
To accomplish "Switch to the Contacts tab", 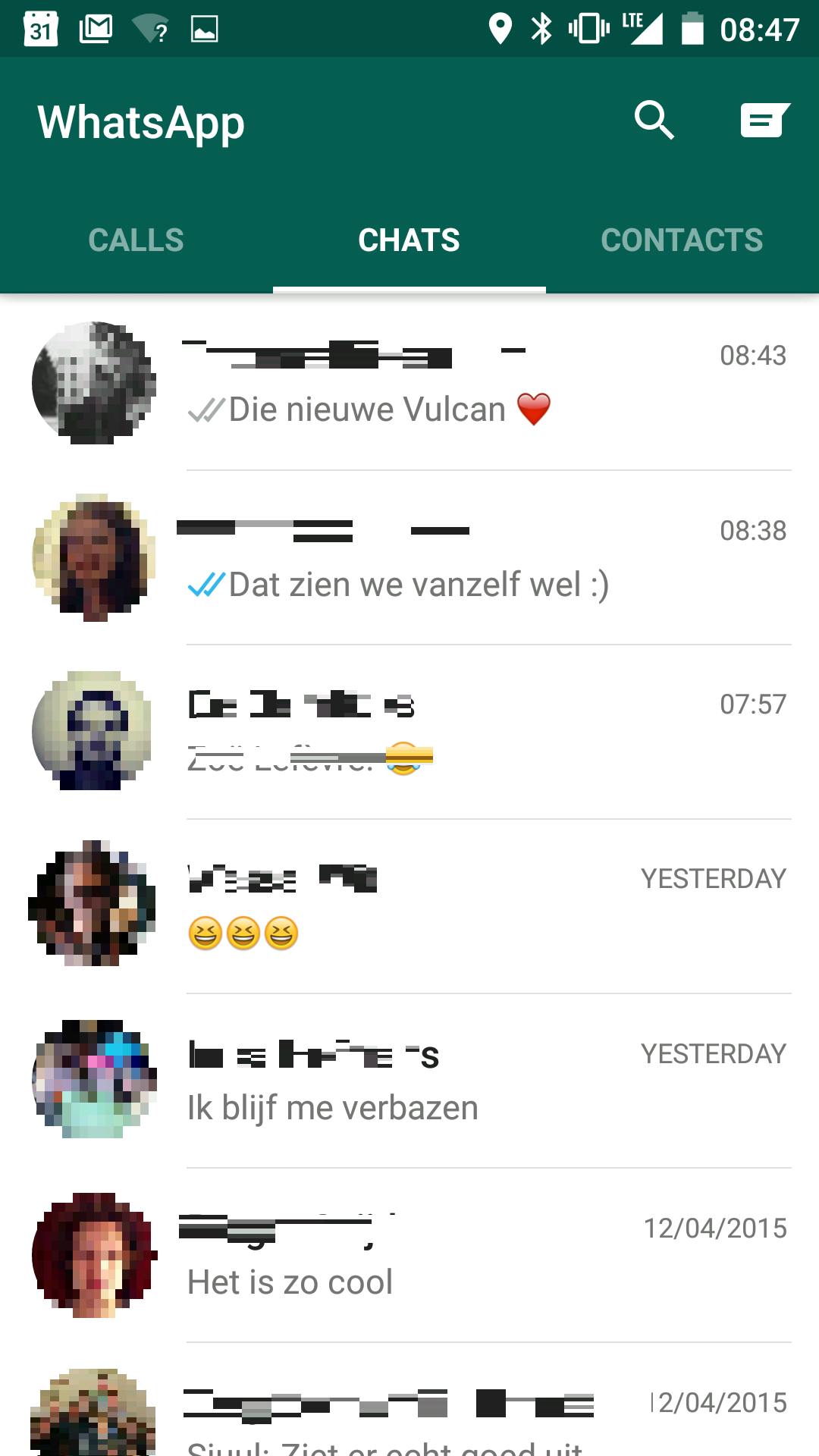I will click(x=682, y=240).
